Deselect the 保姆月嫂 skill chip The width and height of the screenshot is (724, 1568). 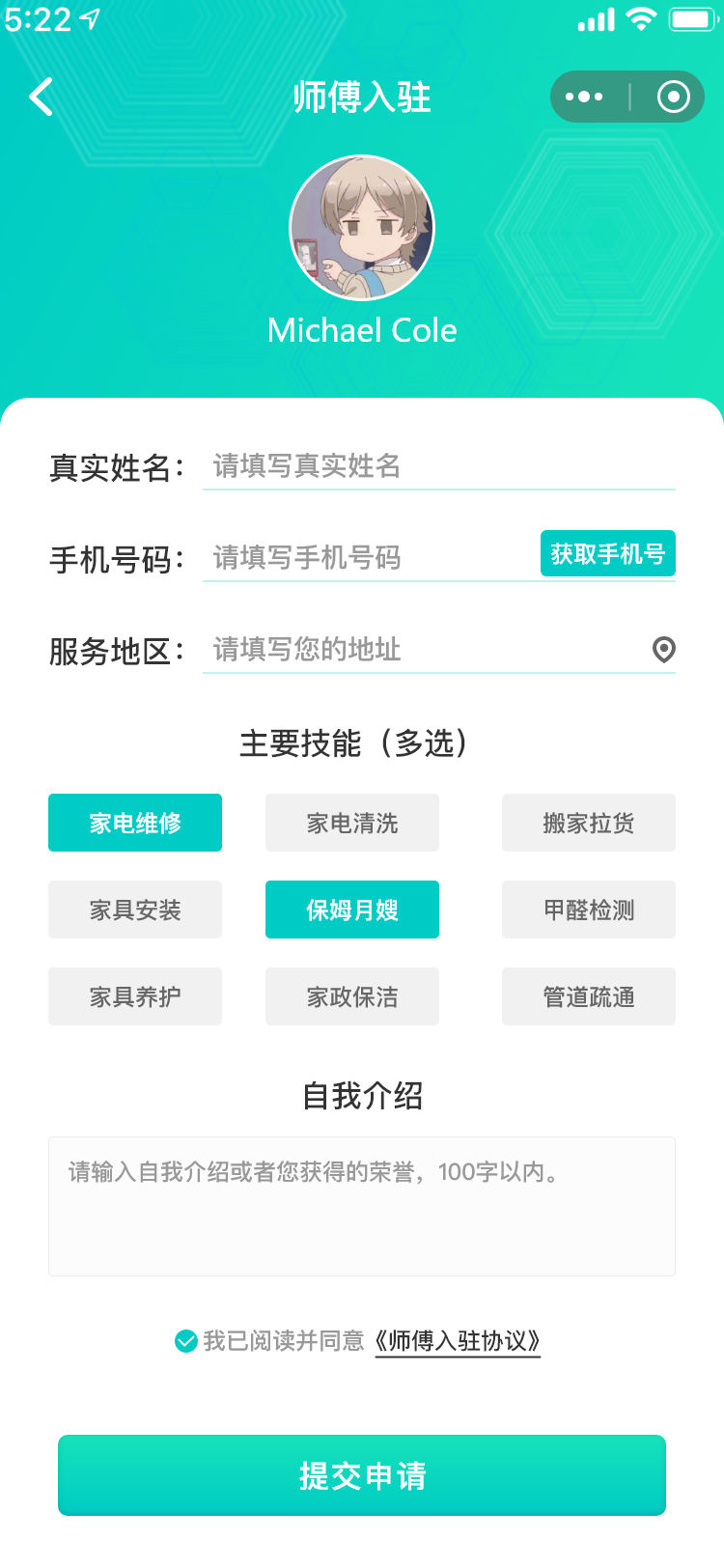(352, 910)
